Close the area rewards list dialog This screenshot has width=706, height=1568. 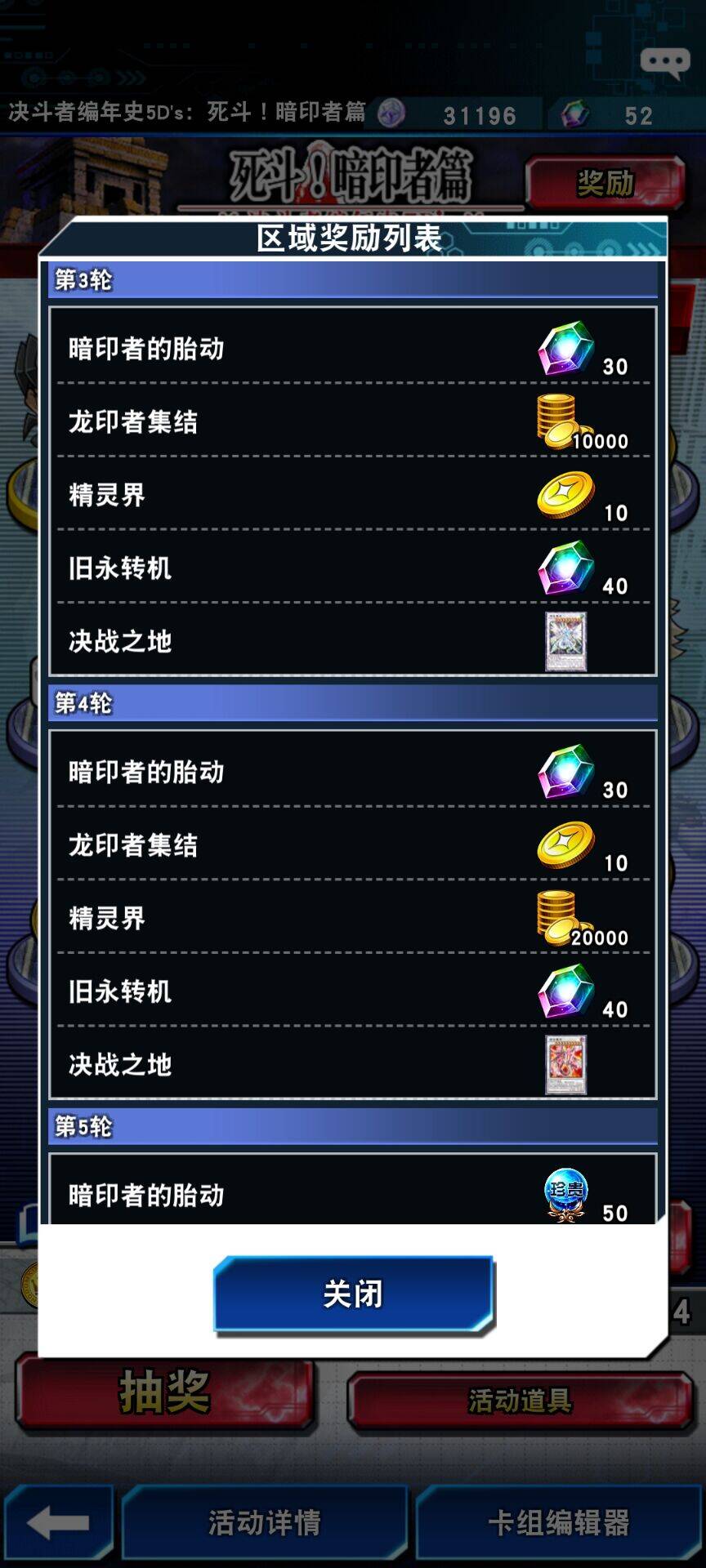353,1294
